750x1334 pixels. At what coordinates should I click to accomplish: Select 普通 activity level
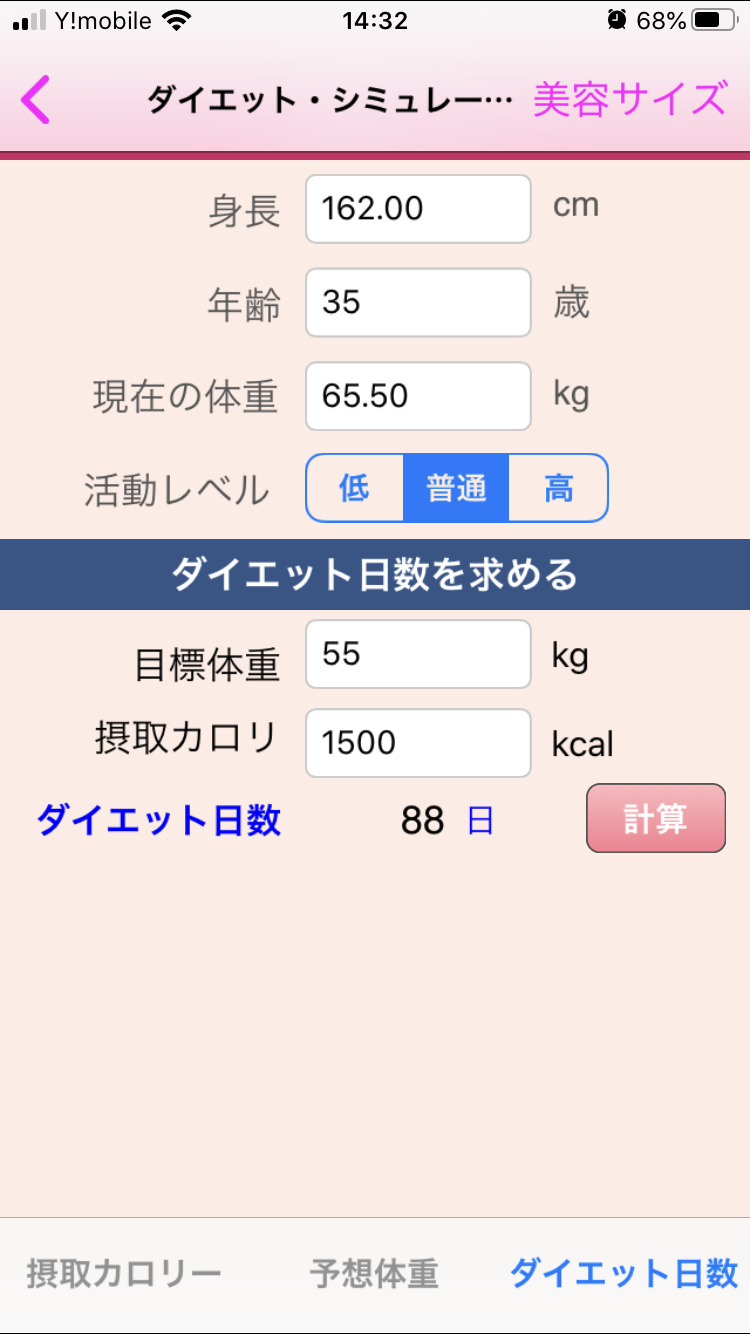(x=456, y=488)
